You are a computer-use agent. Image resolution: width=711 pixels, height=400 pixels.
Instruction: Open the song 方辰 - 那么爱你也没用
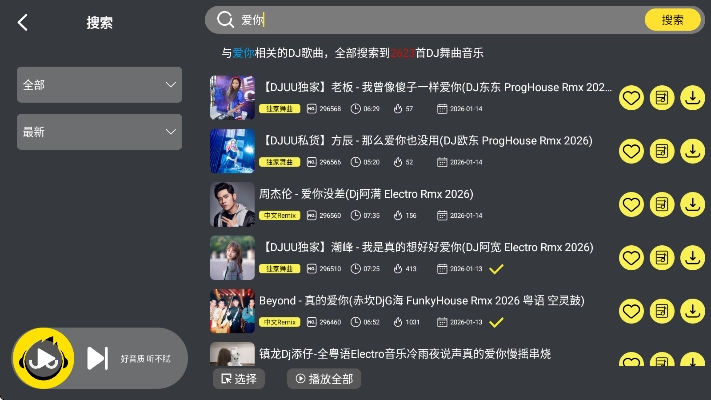click(x=436, y=141)
